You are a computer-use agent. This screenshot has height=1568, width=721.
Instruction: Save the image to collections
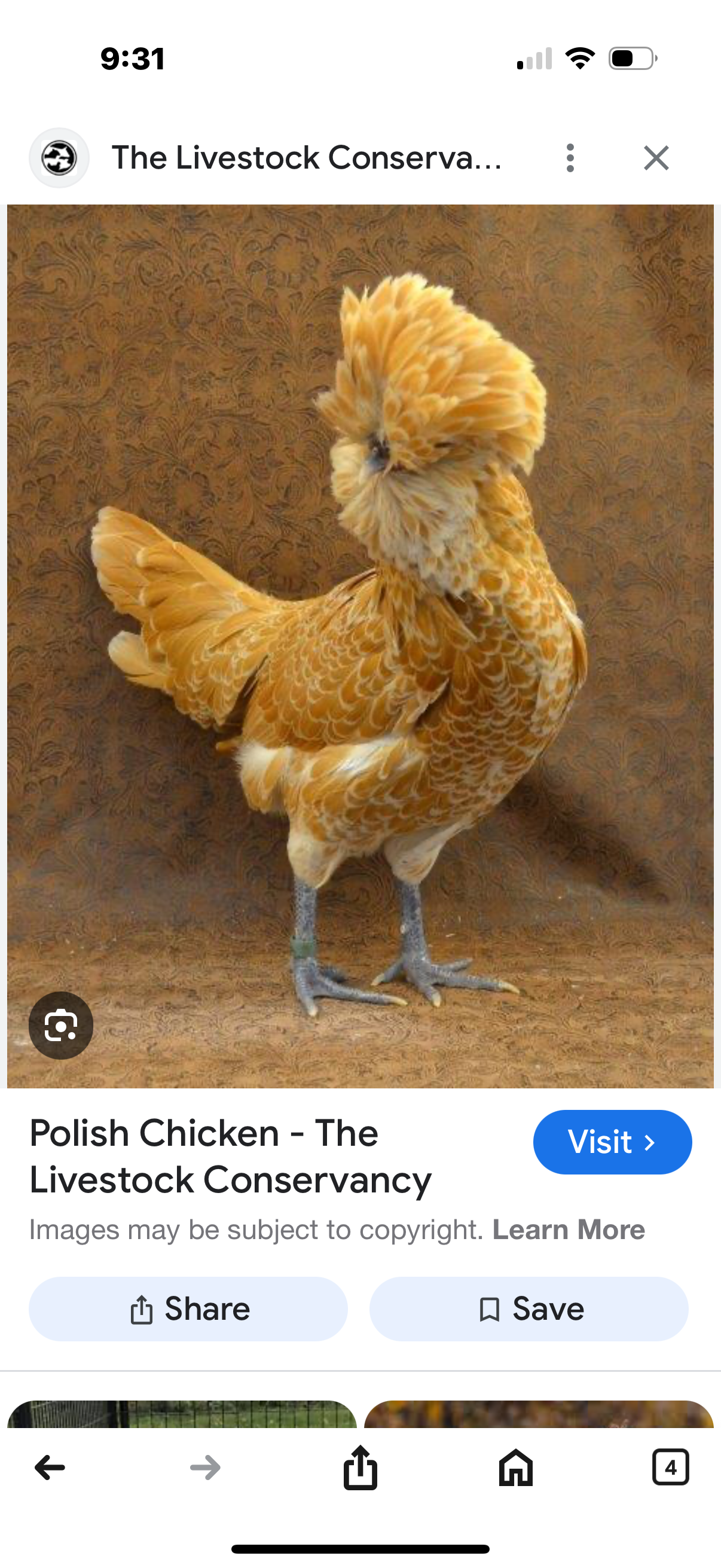click(x=528, y=1308)
